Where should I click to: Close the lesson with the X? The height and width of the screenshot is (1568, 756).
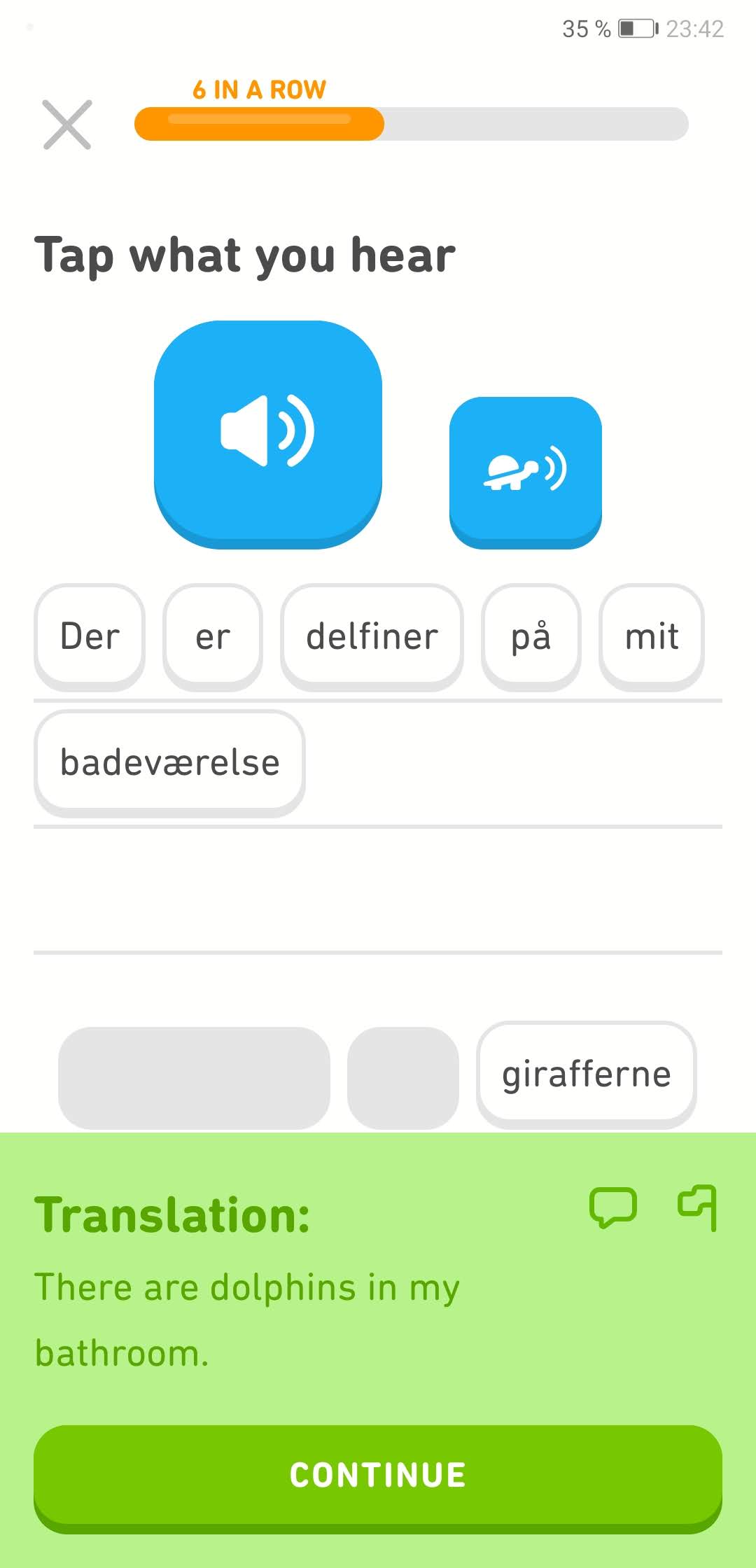pos(67,125)
